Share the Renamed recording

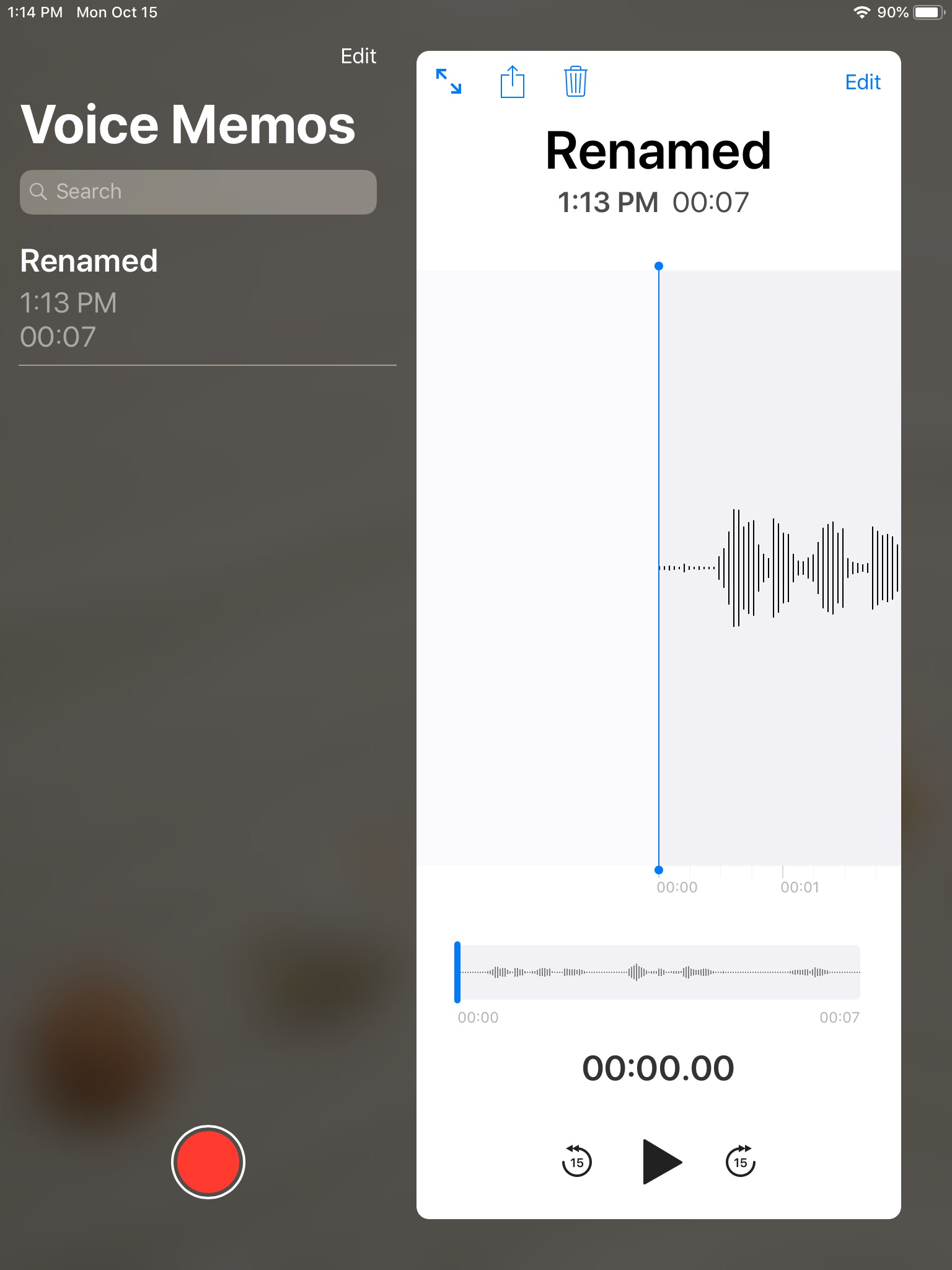513,81
